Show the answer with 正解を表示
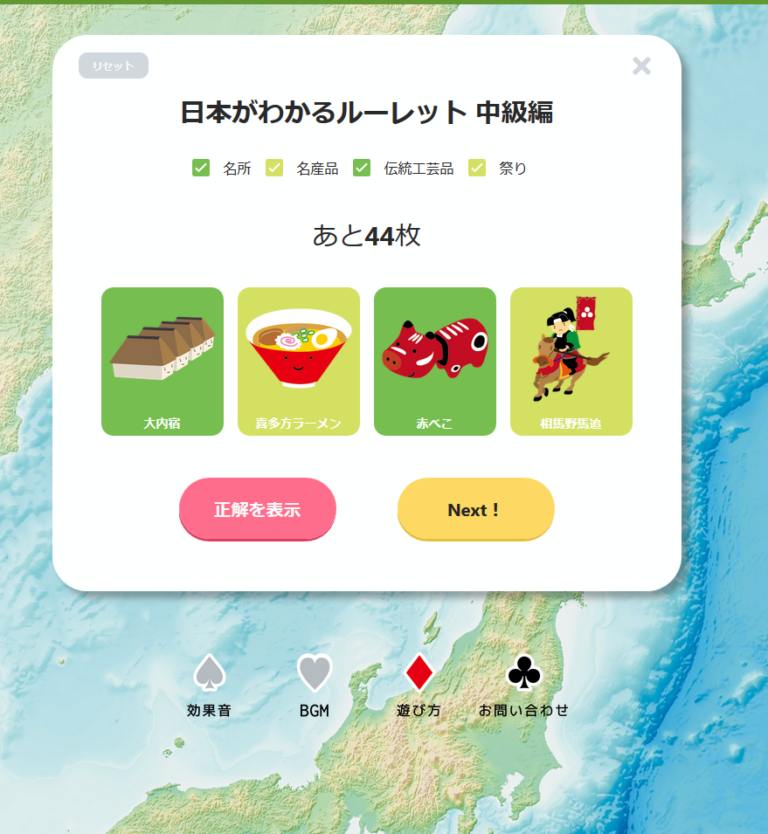The width and height of the screenshot is (768, 834). (257, 509)
